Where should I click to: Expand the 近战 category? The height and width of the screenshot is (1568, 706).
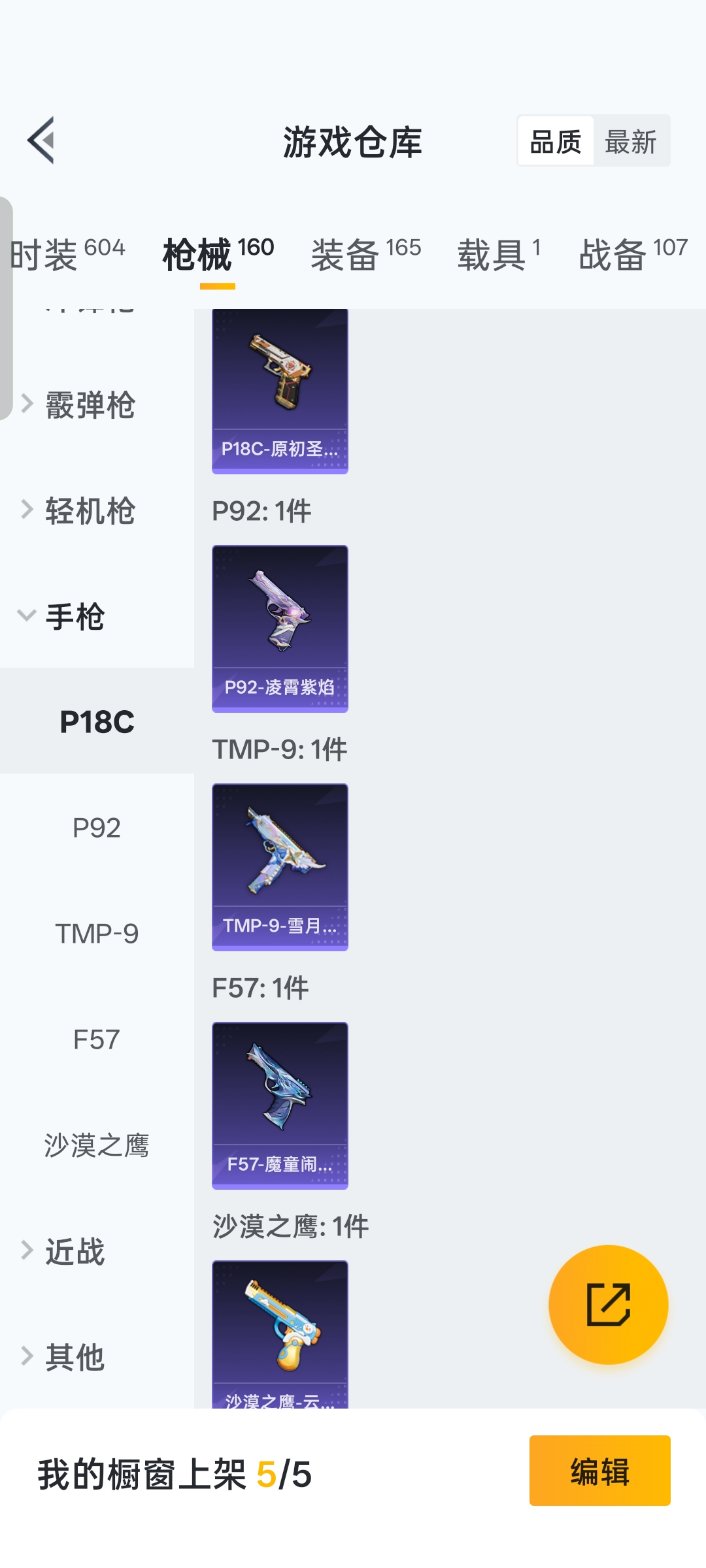point(75,1251)
